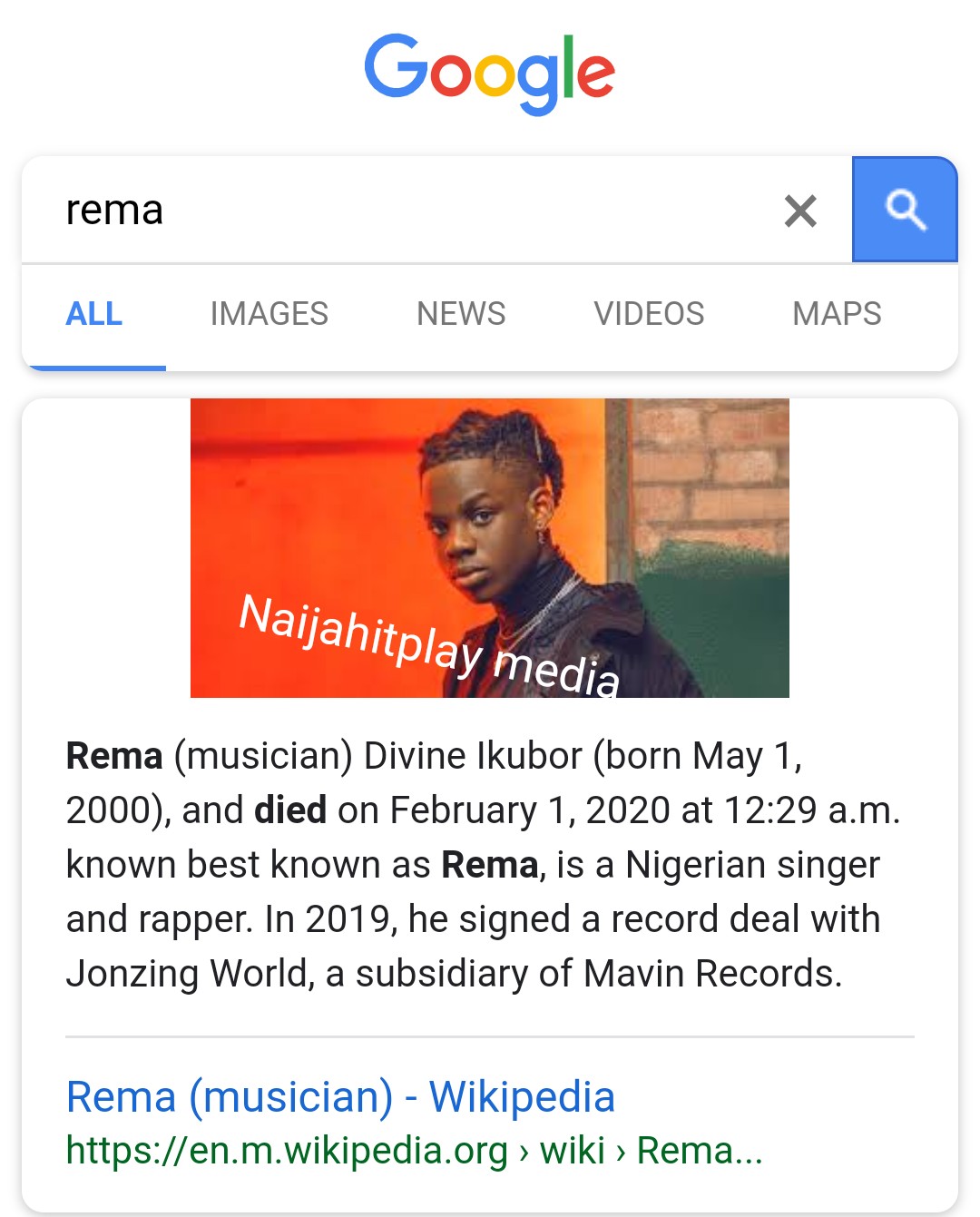Open Rema (musician) - Wikipedia link

pyautogui.click(x=341, y=1097)
